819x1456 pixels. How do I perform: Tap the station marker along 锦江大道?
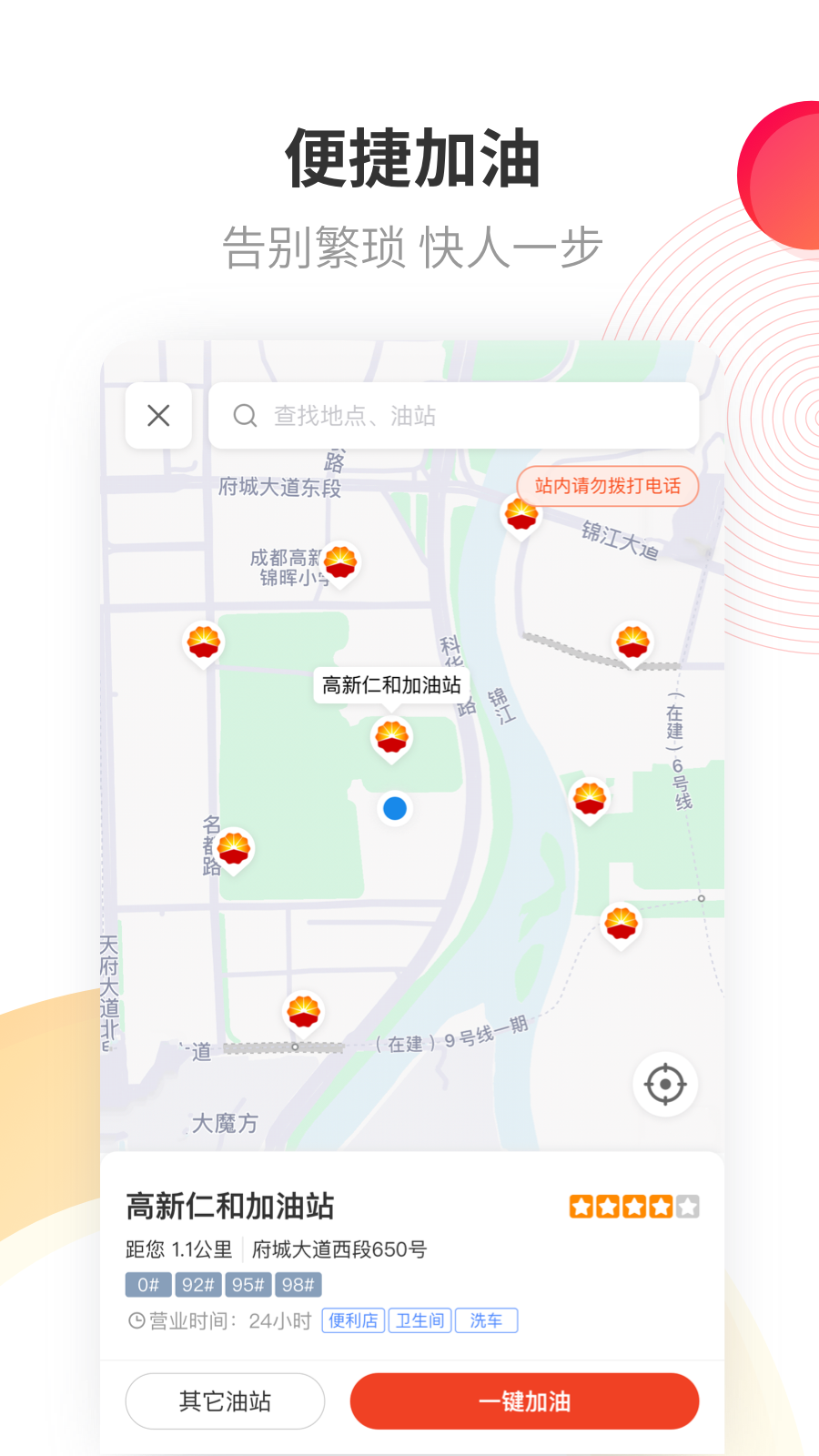click(x=521, y=514)
